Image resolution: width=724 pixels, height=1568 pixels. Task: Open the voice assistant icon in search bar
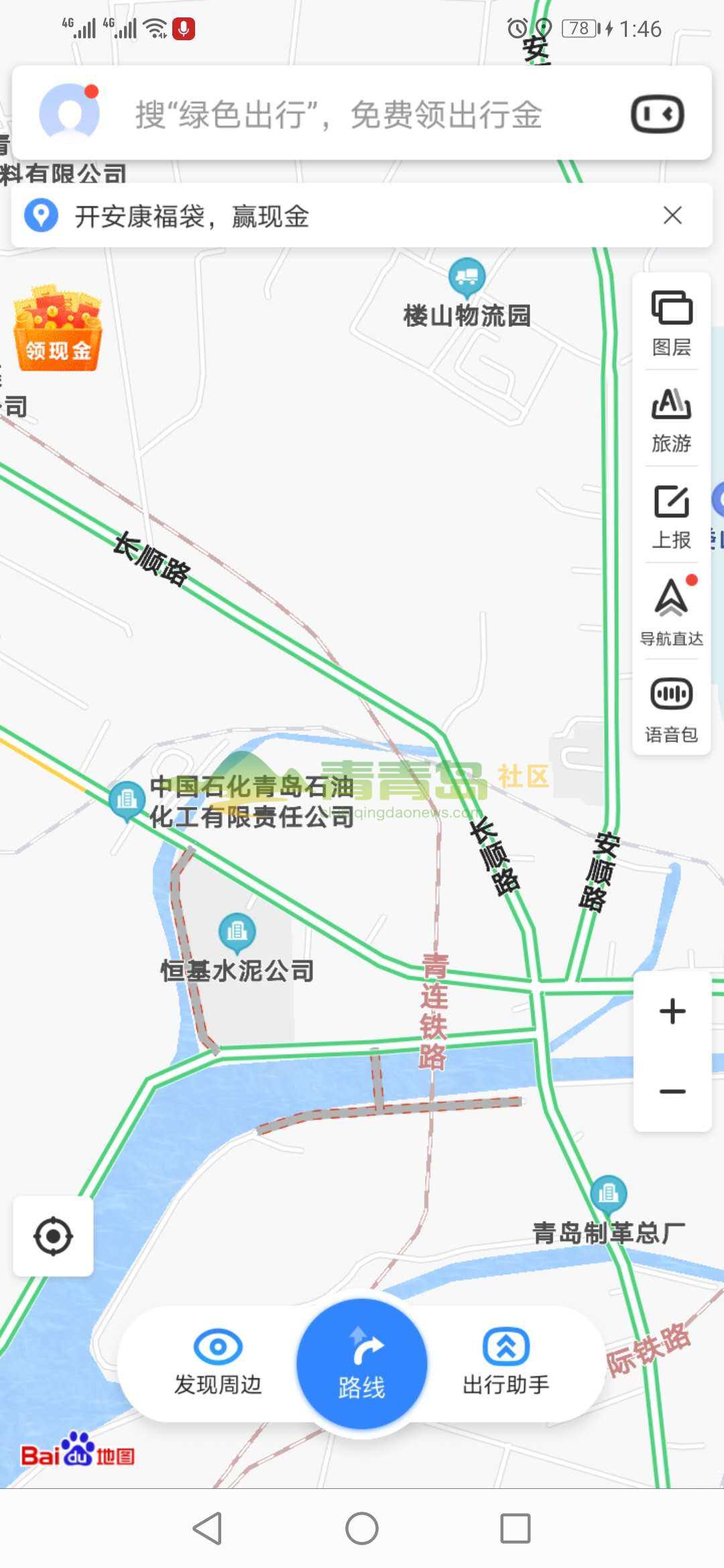657,114
